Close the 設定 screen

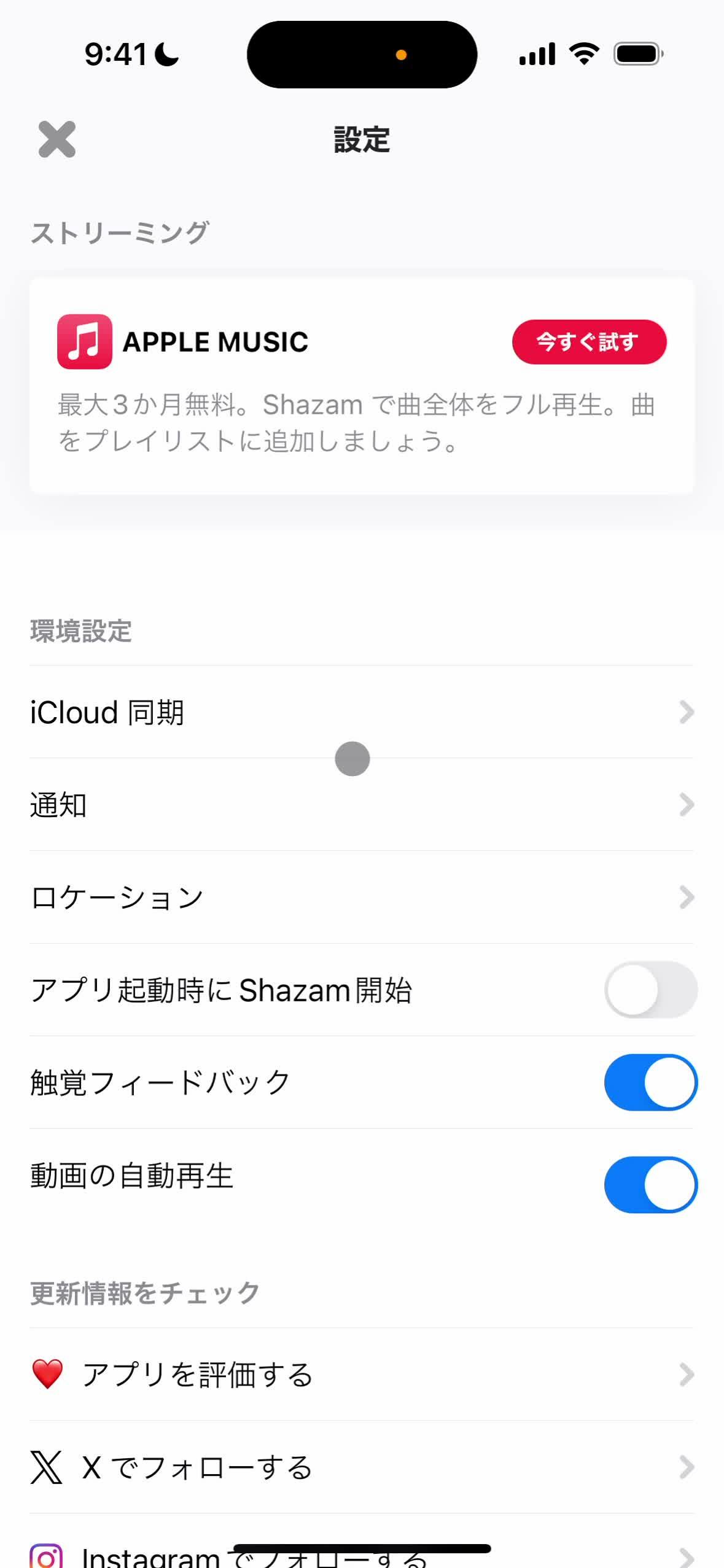click(57, 139)
